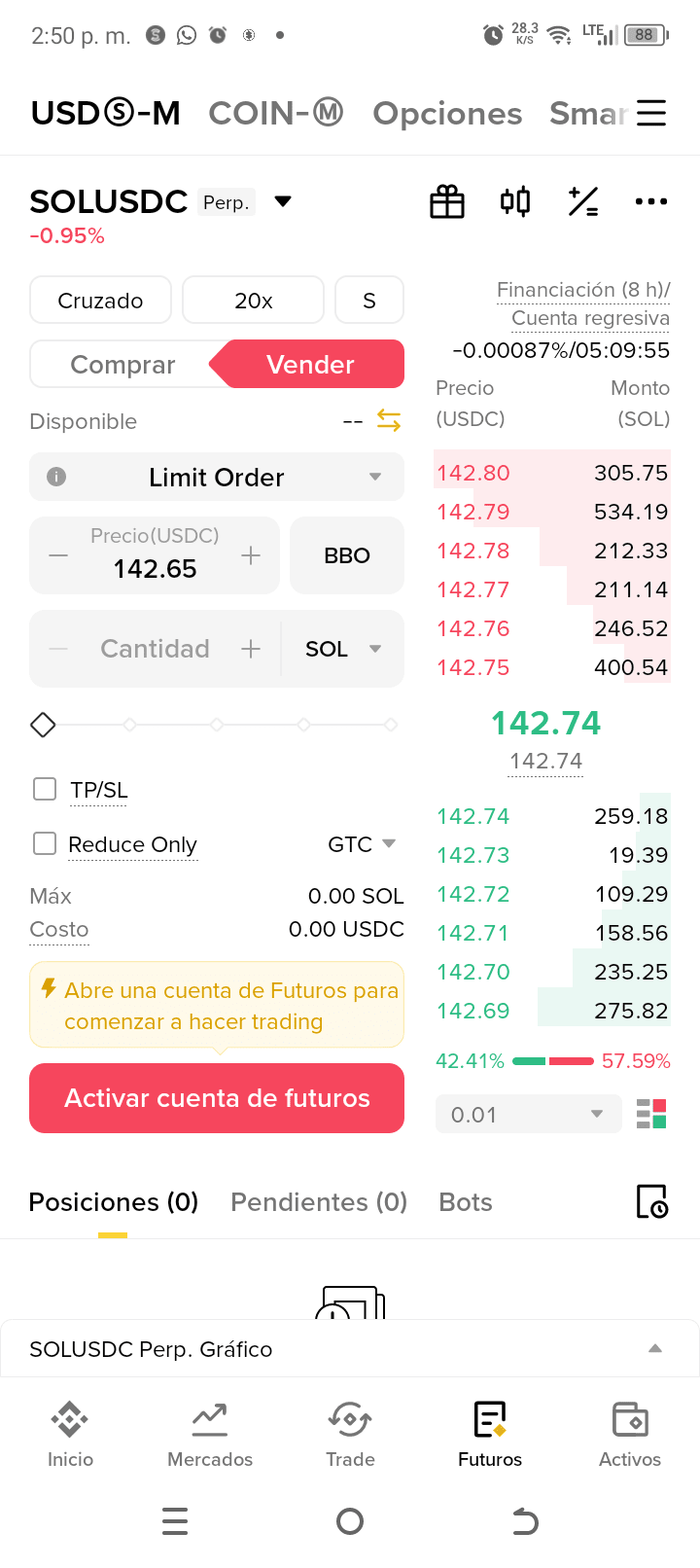Select the Comprar side

(122, 365)
